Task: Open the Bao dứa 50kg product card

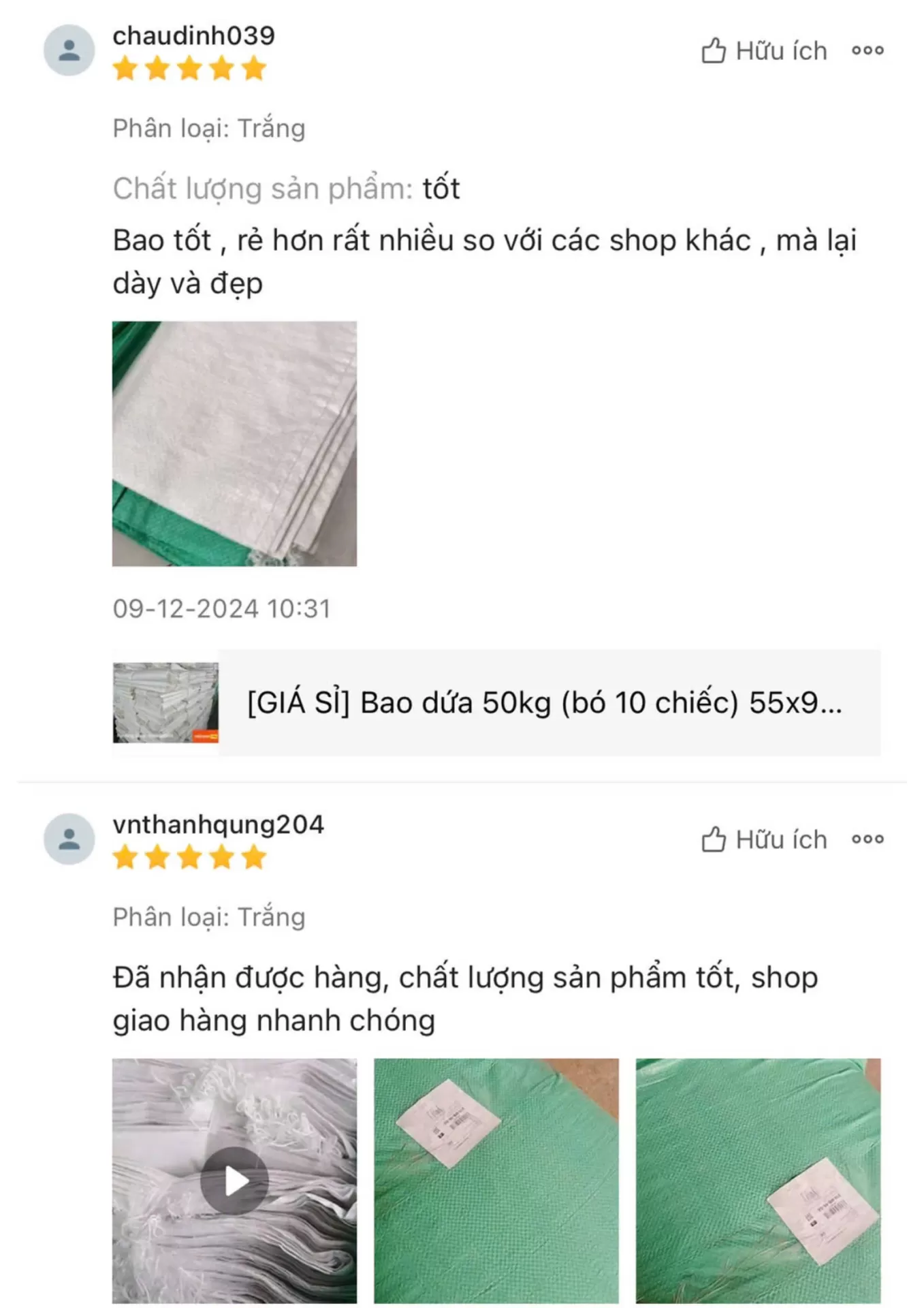Action: click(x=496, y=702)
